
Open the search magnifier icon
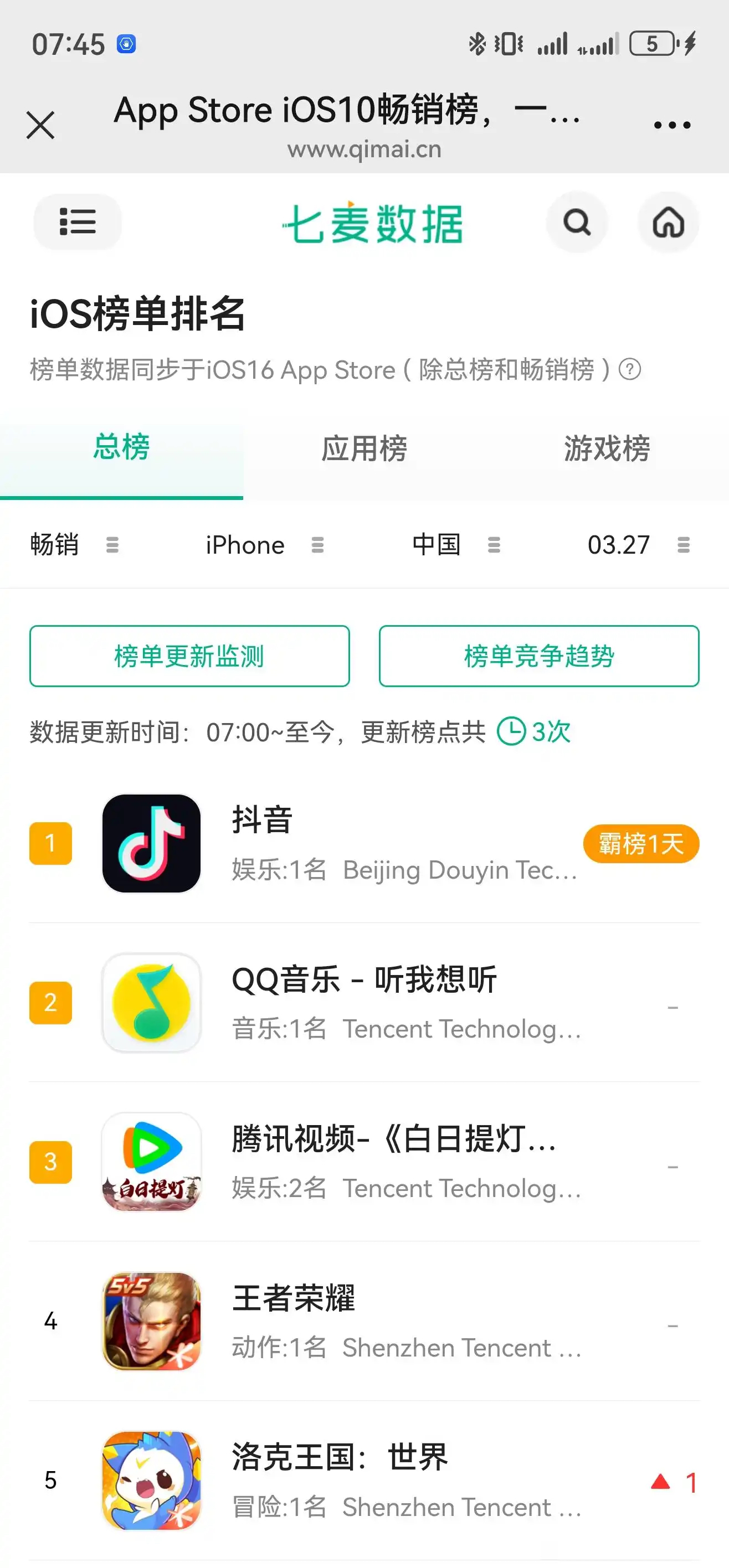[577, 222]
